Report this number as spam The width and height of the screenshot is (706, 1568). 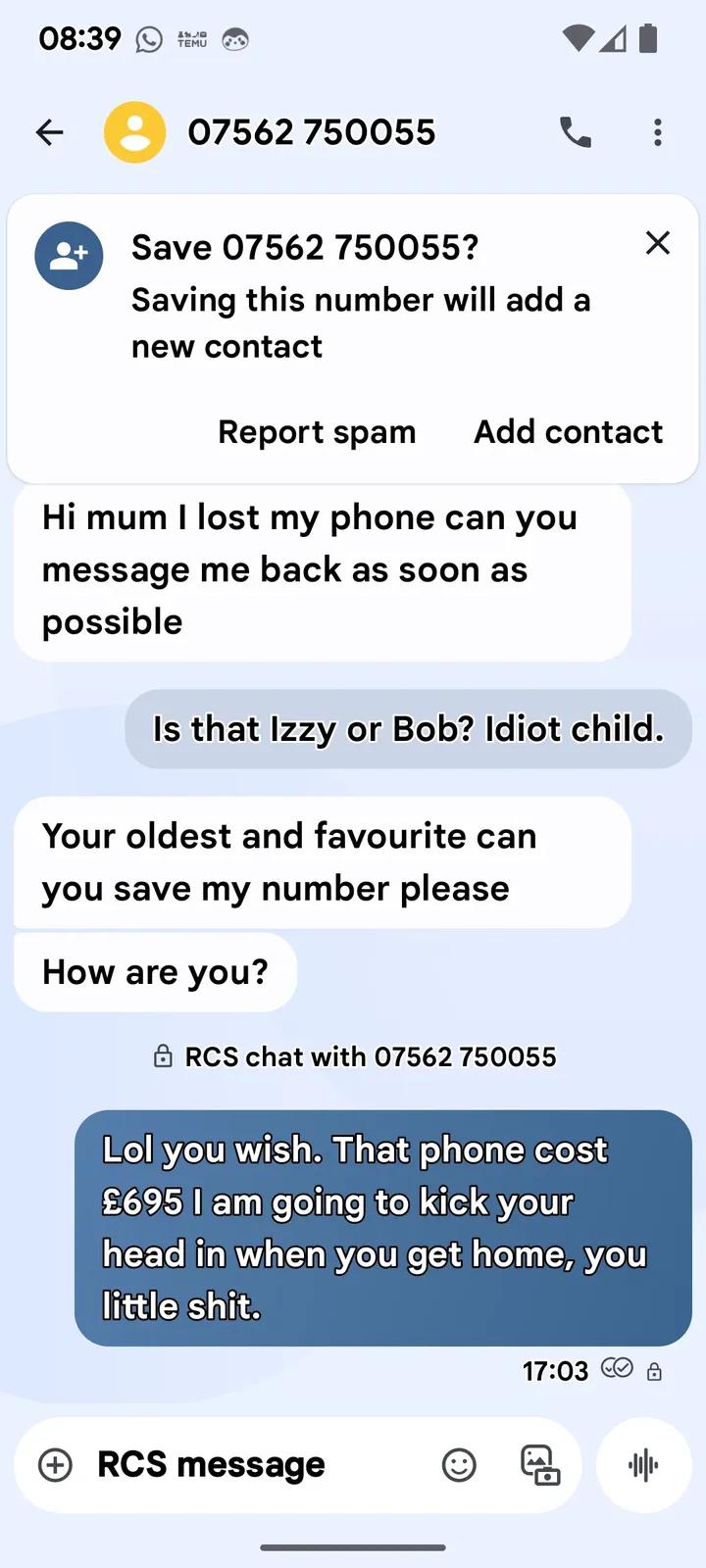(317, 432)
